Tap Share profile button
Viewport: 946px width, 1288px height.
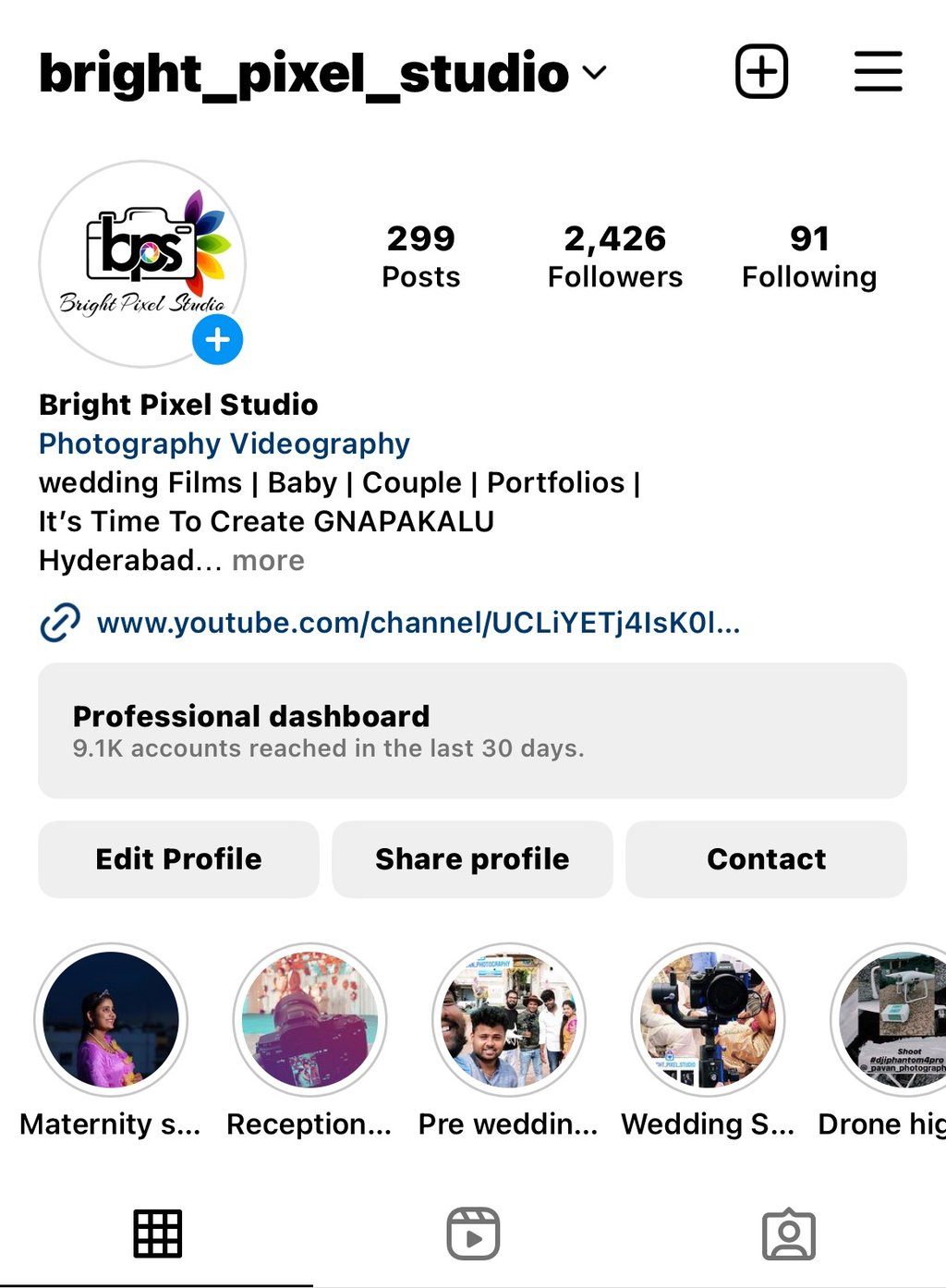point(472,859)
